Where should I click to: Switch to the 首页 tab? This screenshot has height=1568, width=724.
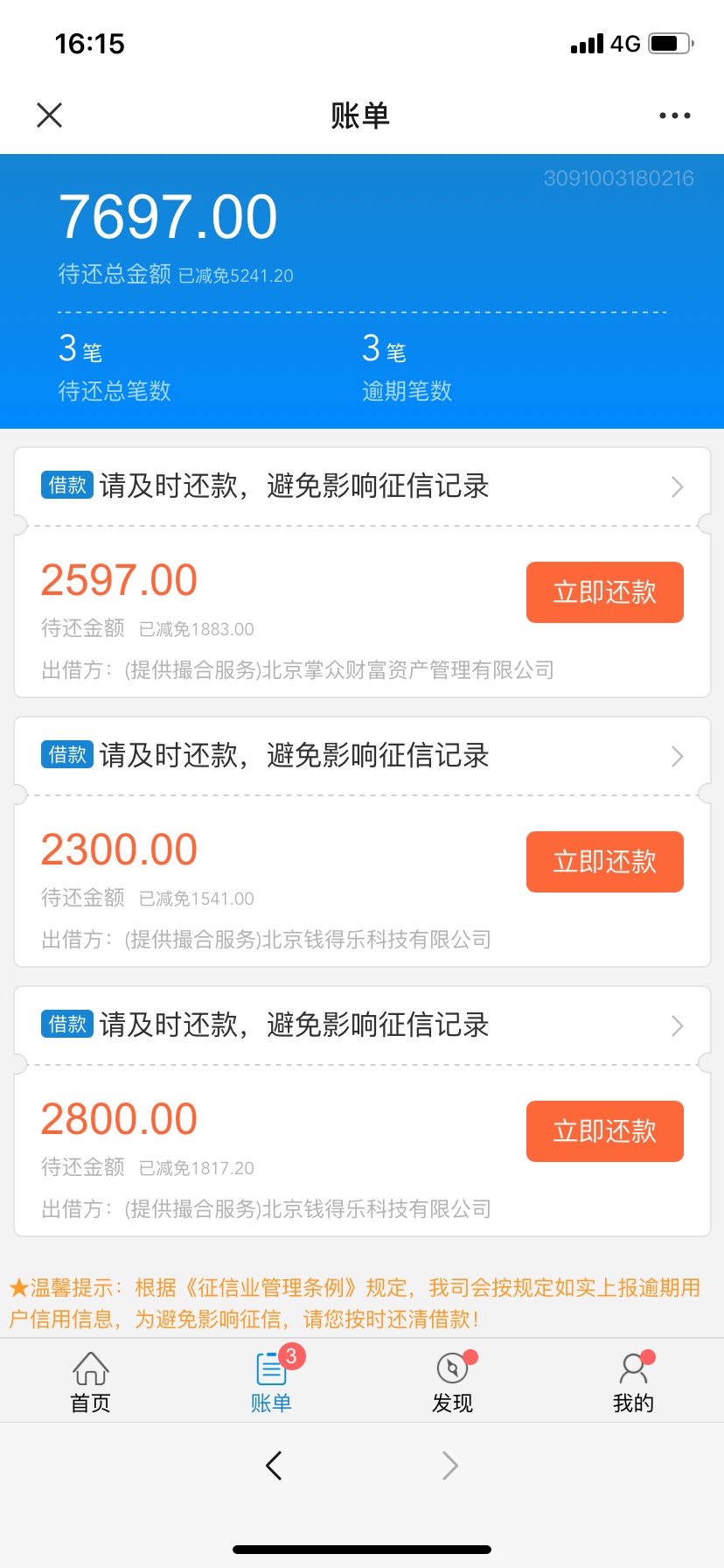pos(90,1382)
